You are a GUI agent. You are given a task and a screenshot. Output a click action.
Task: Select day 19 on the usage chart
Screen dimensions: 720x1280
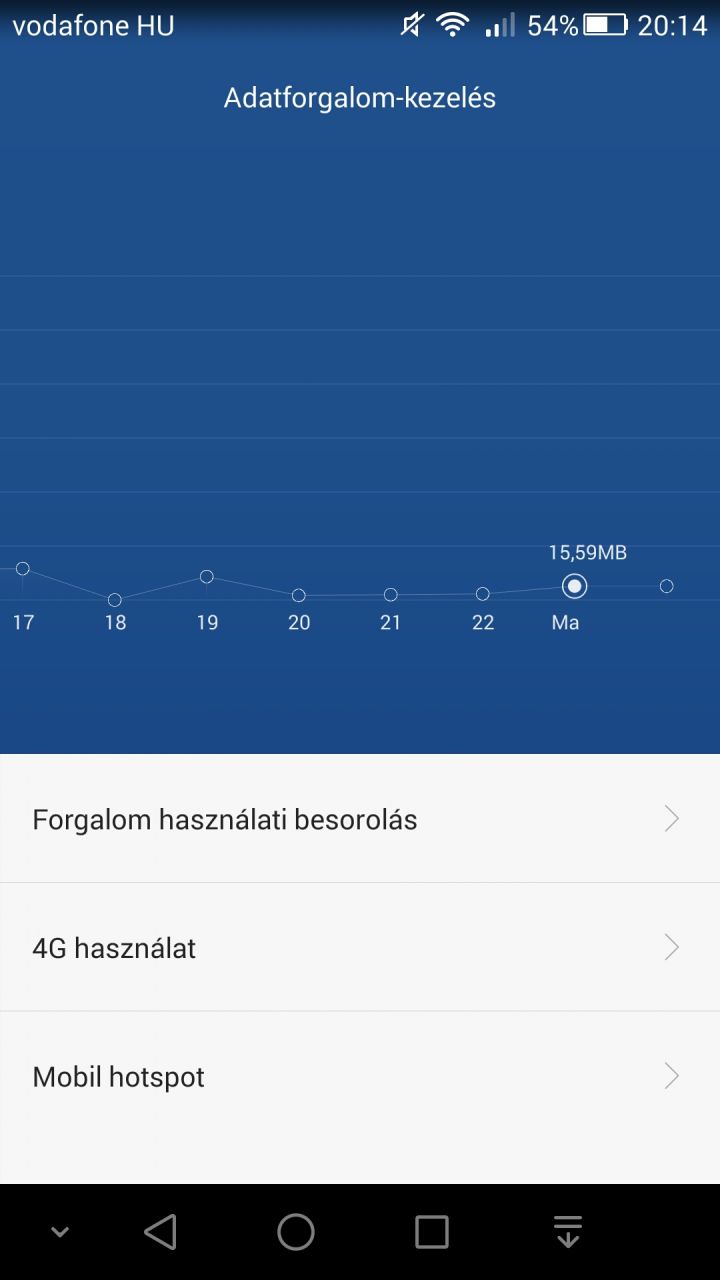[207, 577]
